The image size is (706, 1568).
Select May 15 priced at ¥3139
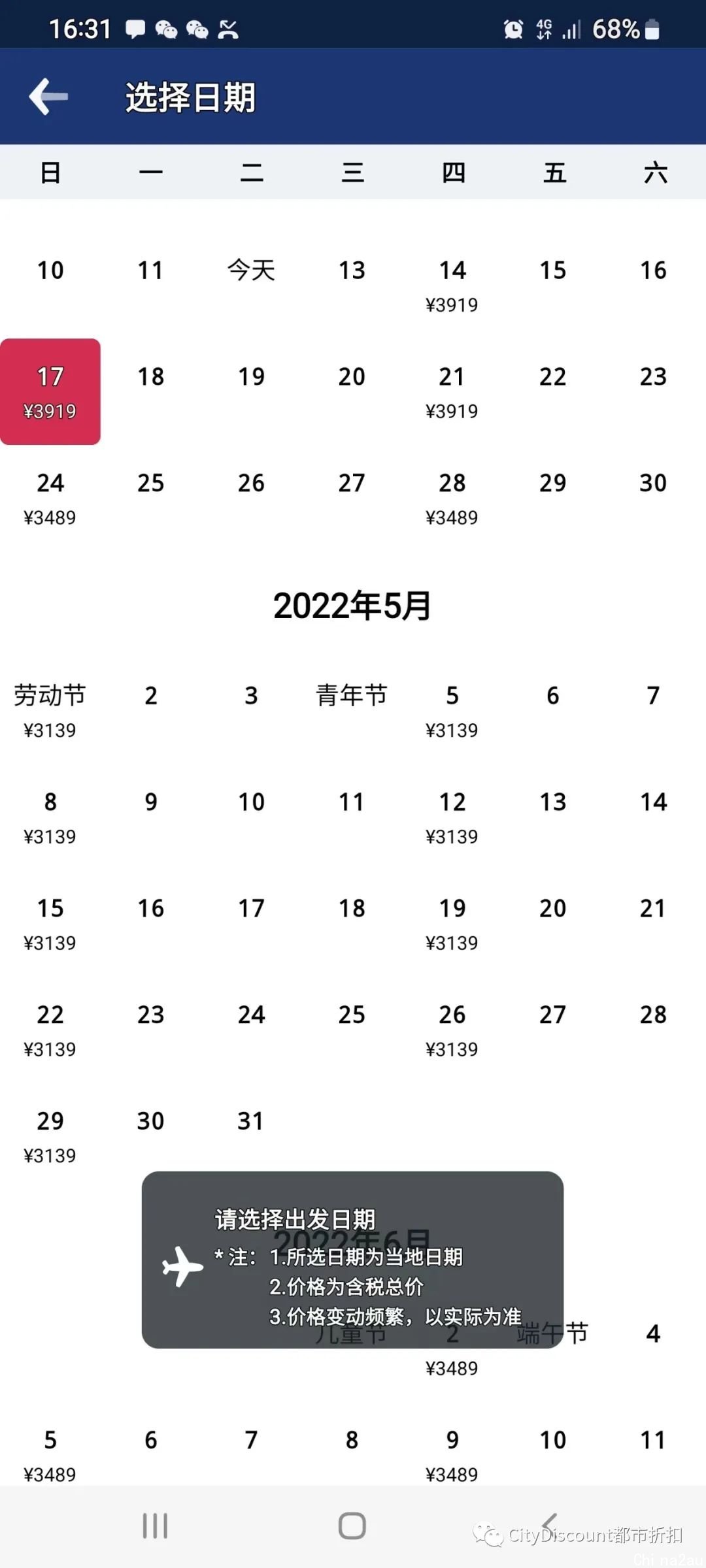click(50, 923)
